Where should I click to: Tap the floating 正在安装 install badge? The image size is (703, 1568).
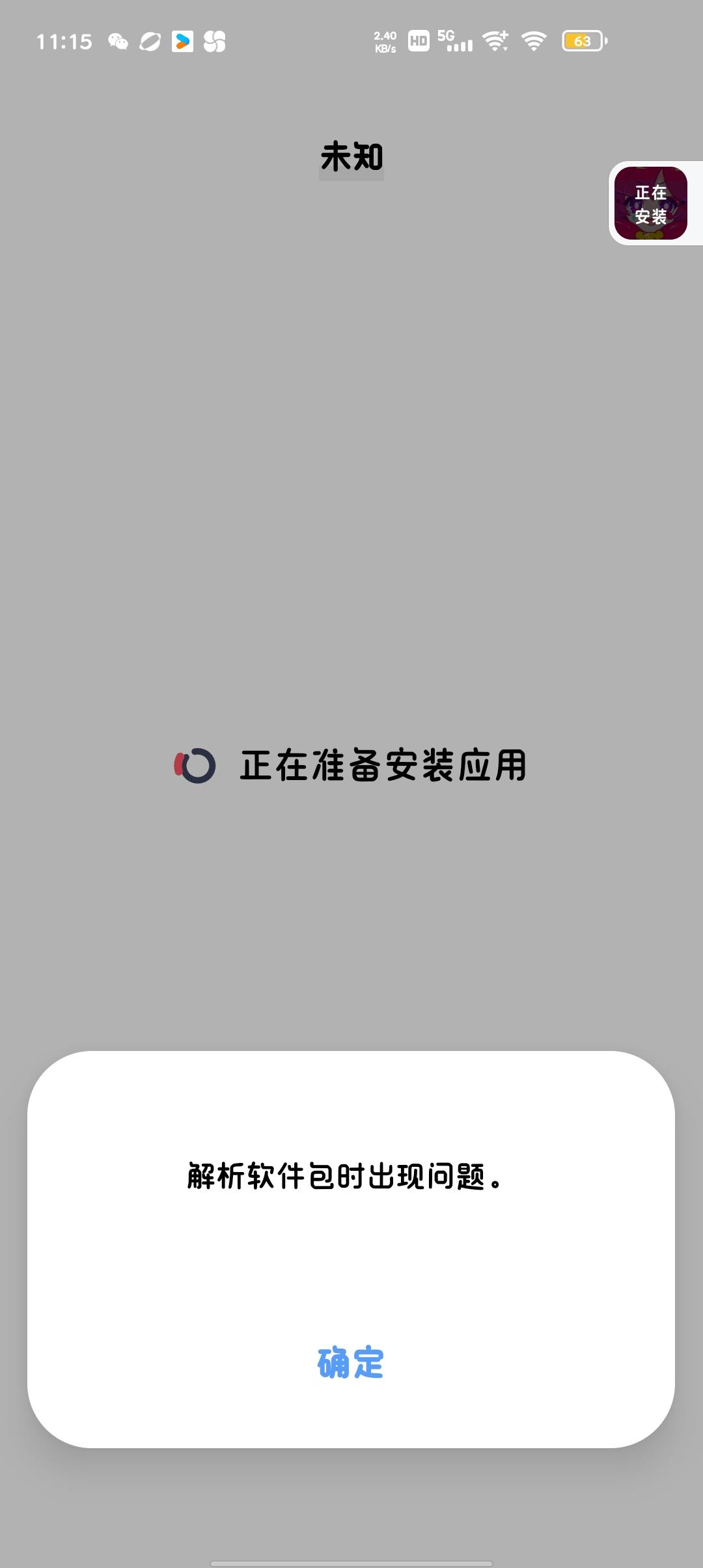(653, 203)
